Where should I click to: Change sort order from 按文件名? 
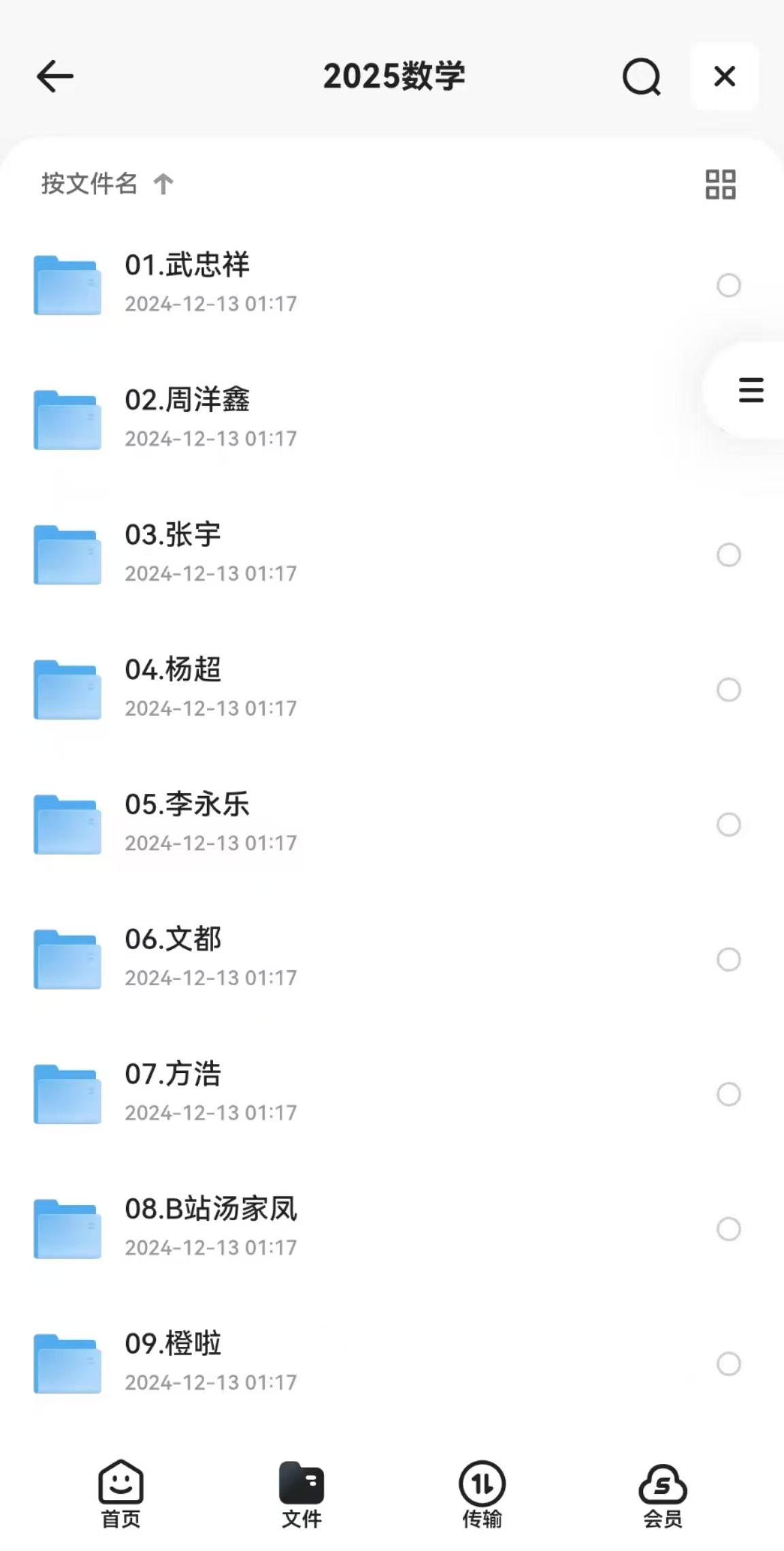[x=107, y=184]
